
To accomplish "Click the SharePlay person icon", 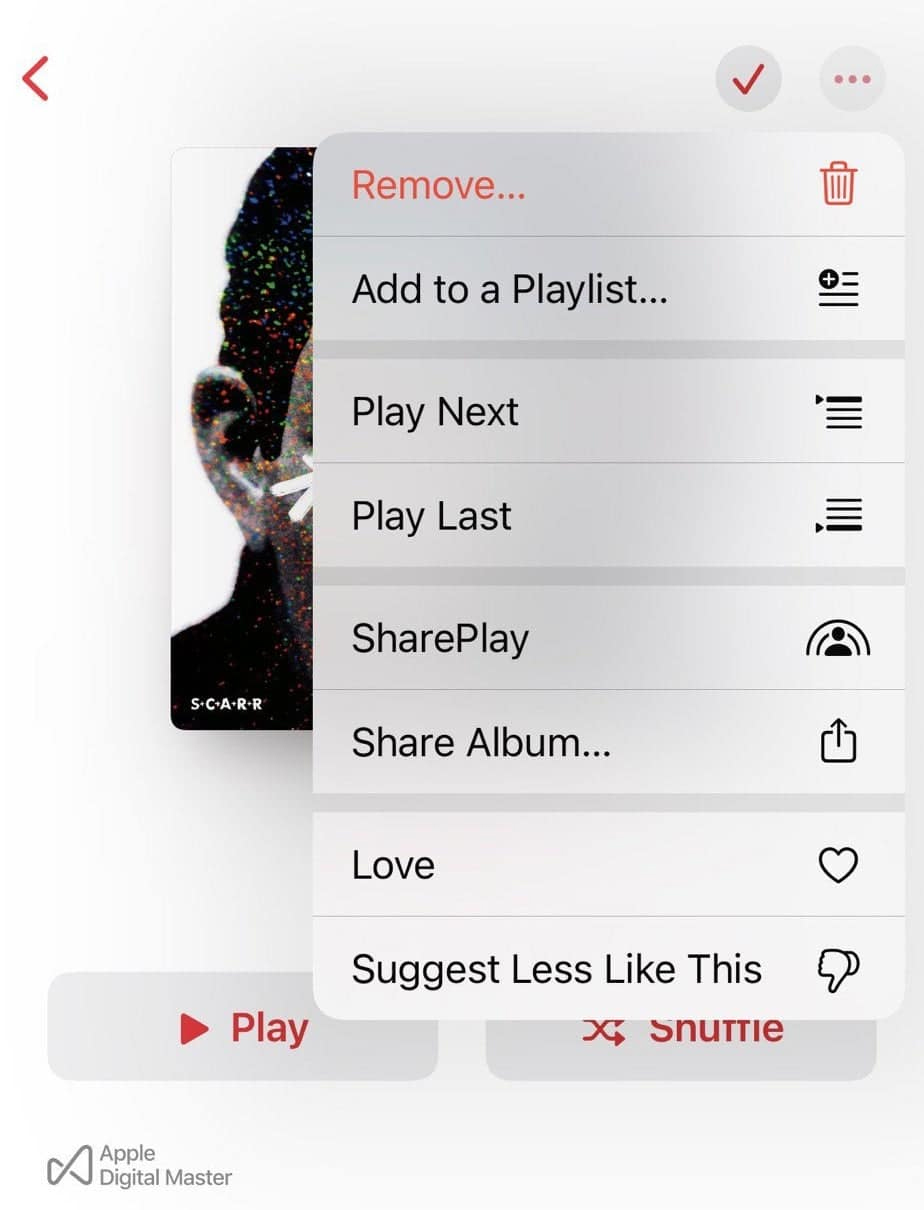I will pyautogui.click(x=838, y=639).
